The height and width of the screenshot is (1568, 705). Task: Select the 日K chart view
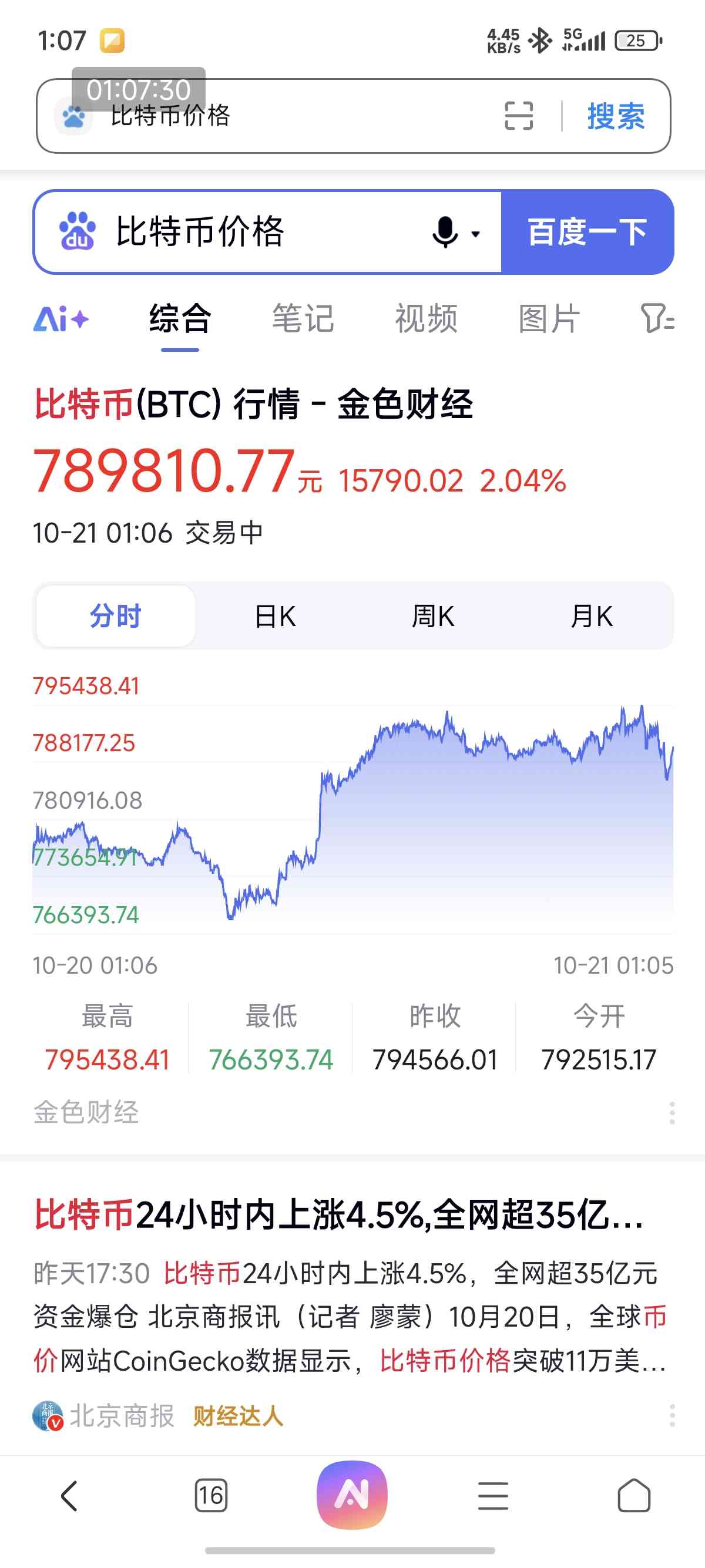pos(274,616)
